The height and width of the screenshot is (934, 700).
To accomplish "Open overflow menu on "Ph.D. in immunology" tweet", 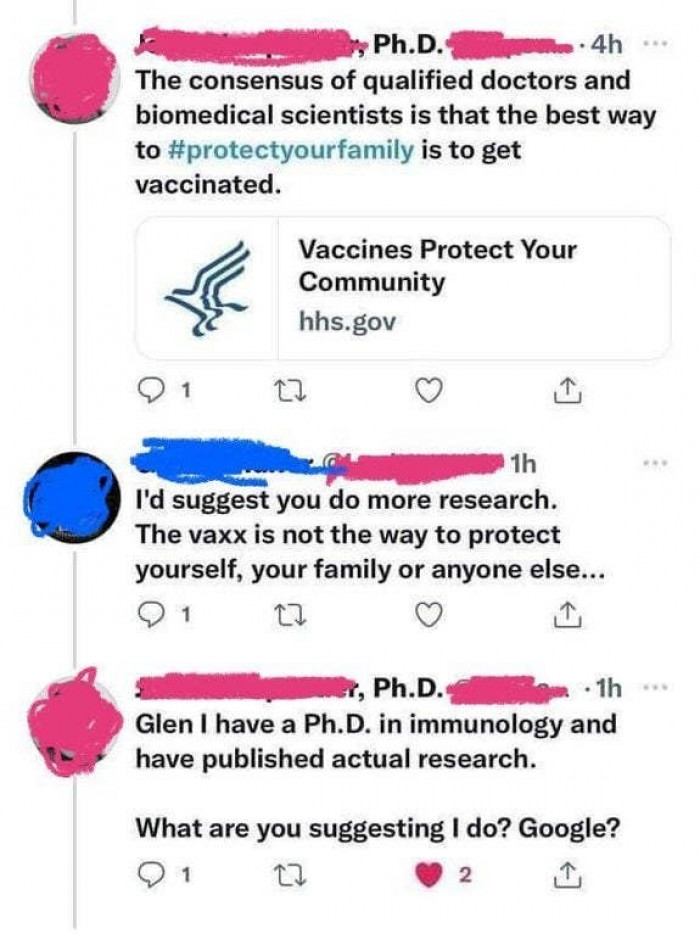I will click(656, 688).
